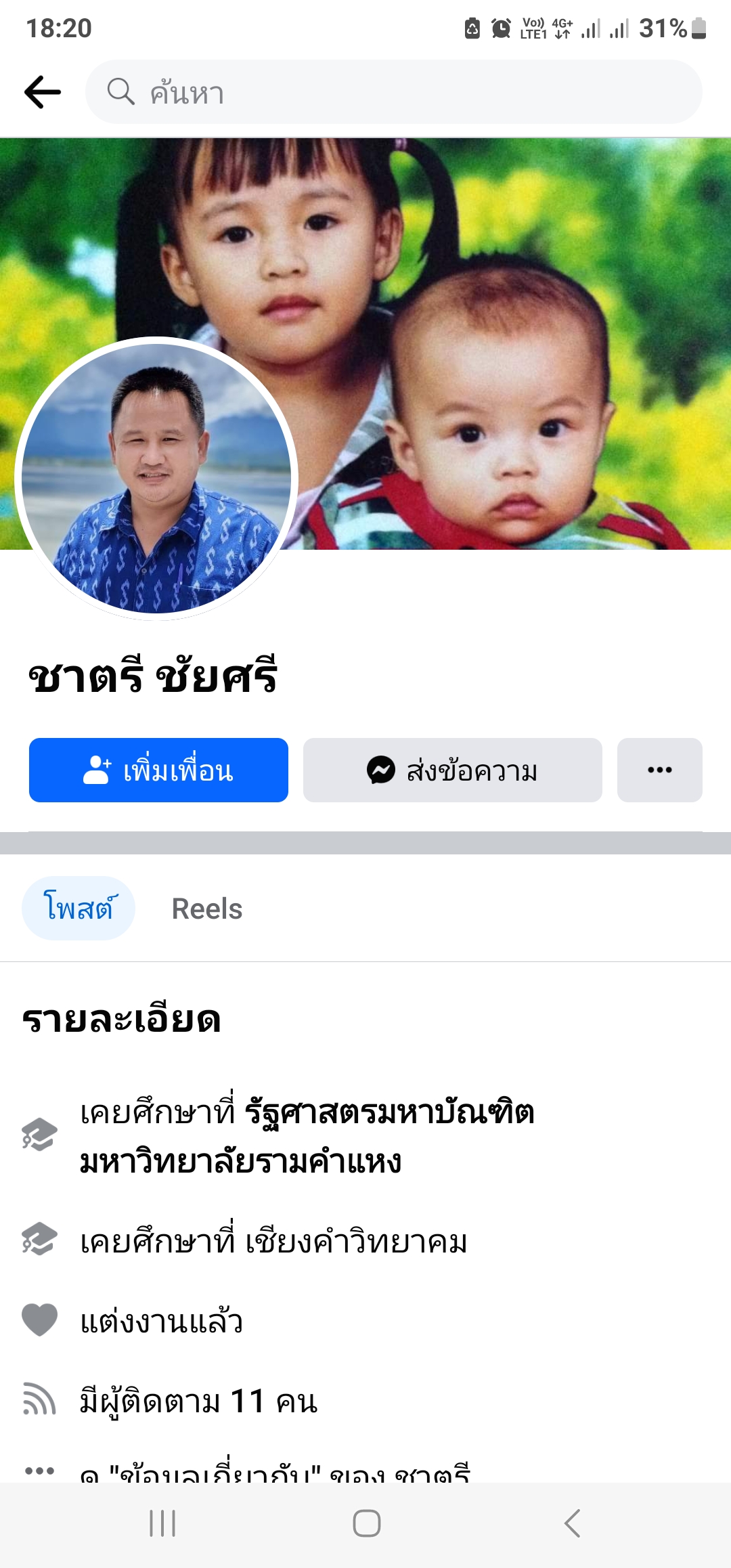Switch to the โพสต์ tab
The image size is (731, 1568).
coord(79,908)
